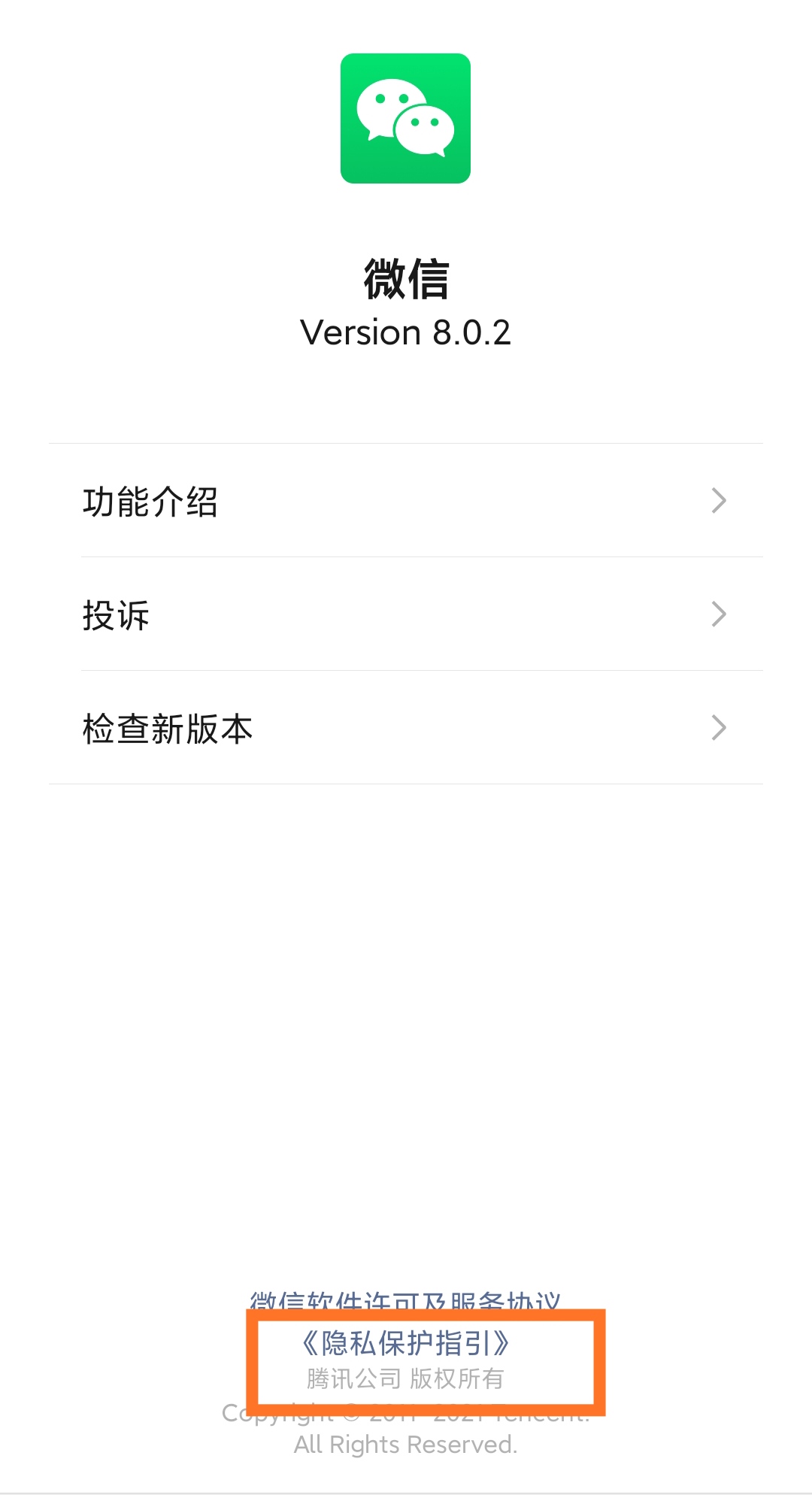
Task: Tap 检查新版本 to check for updates
Action: pyautogui.click(x=406, y=728)
